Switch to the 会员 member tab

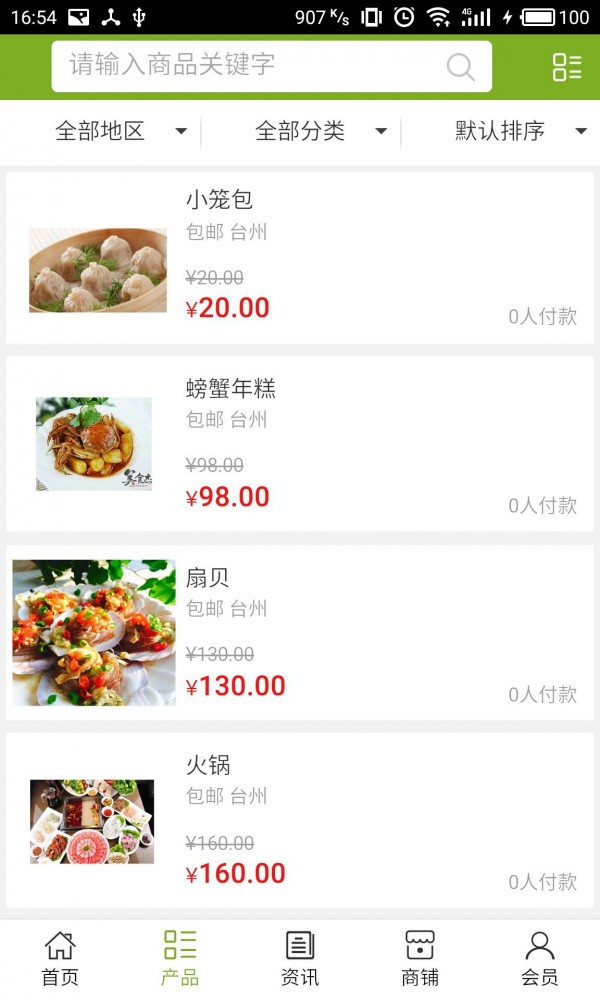tap(540, 958)
